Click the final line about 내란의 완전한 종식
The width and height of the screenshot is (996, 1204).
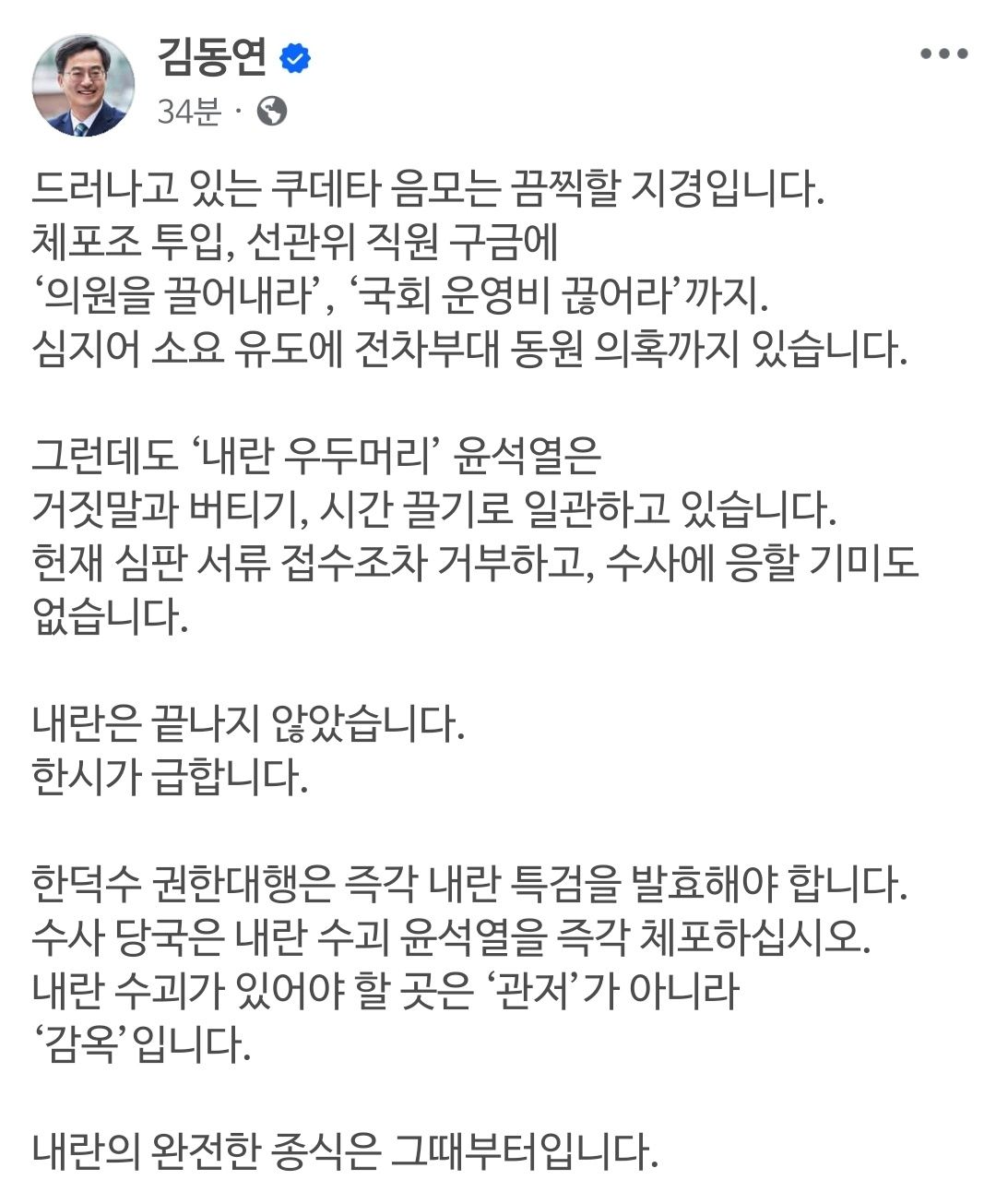(x=346, y=1144)
